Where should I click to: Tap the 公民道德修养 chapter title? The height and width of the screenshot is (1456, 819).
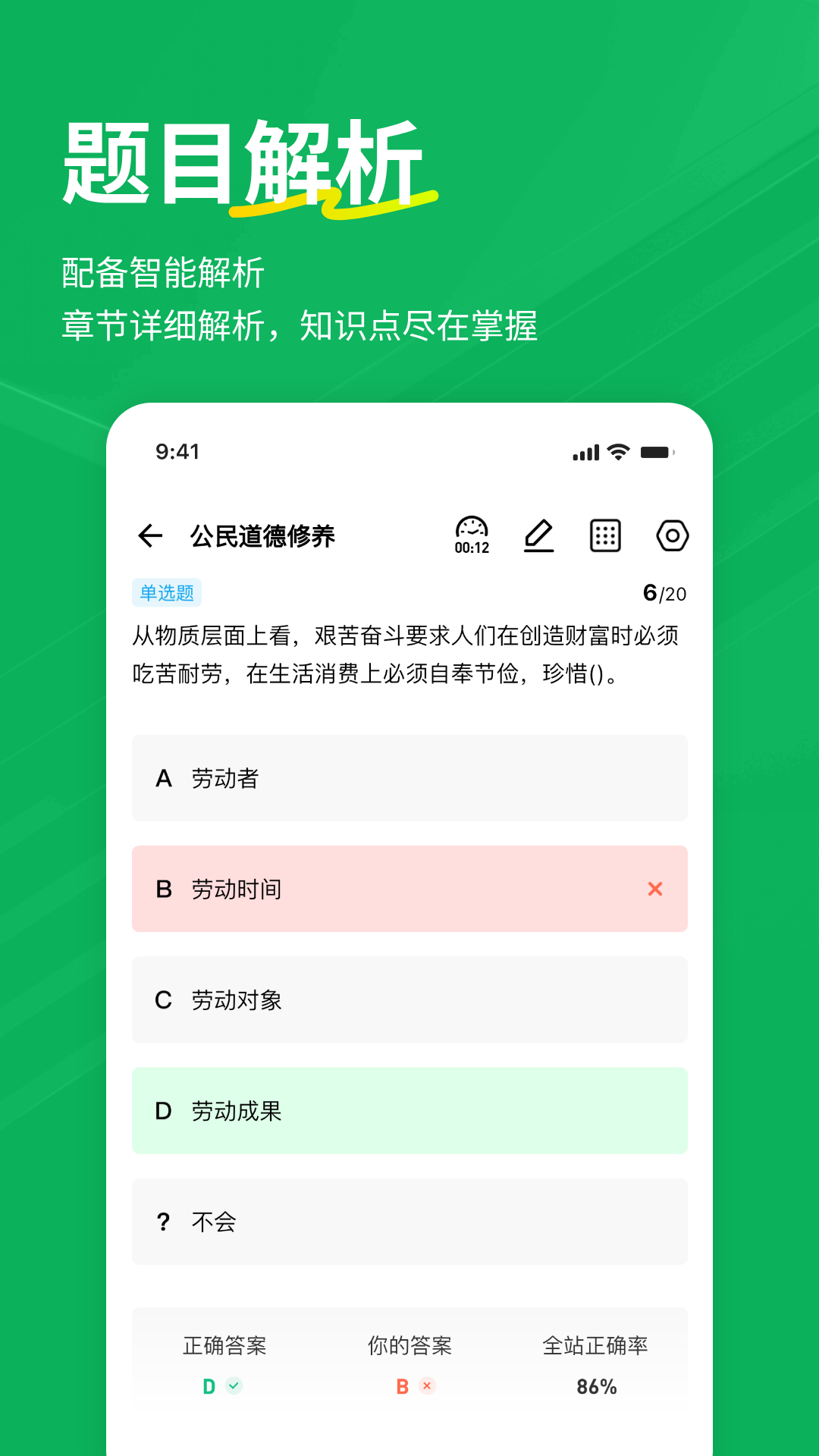(x=264, y=535)
